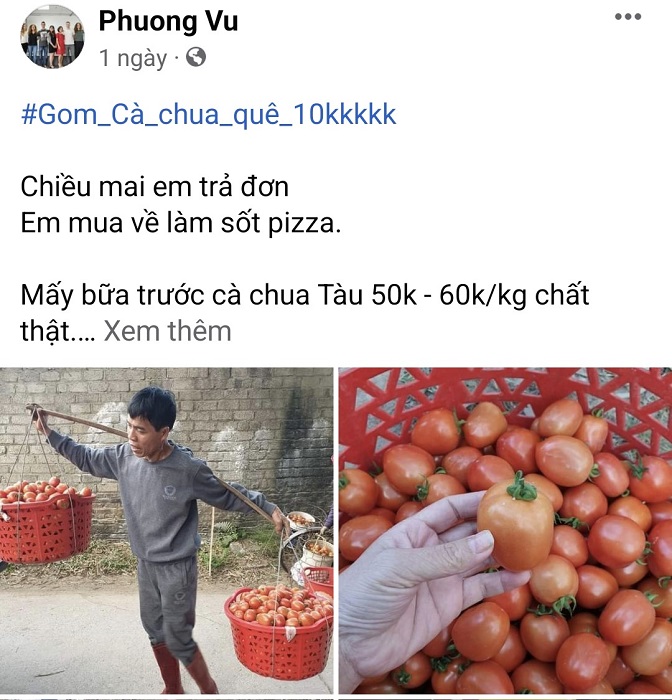Open the post's three-dot options menu
The height and width of the screenshot is (700, 672).
pyautogui.click(x=627, y=17)
